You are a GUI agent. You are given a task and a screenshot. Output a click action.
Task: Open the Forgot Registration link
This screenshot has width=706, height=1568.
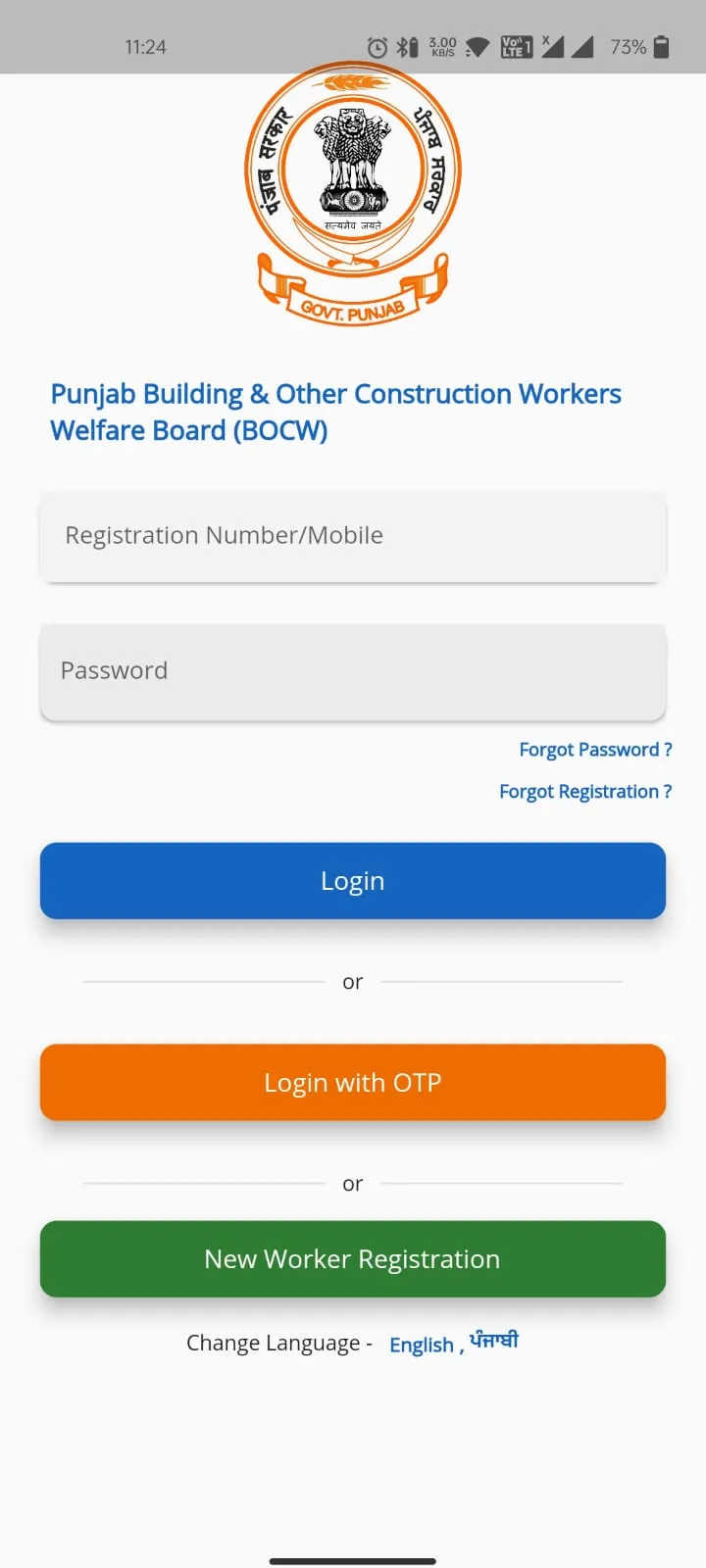coord(584,792)
